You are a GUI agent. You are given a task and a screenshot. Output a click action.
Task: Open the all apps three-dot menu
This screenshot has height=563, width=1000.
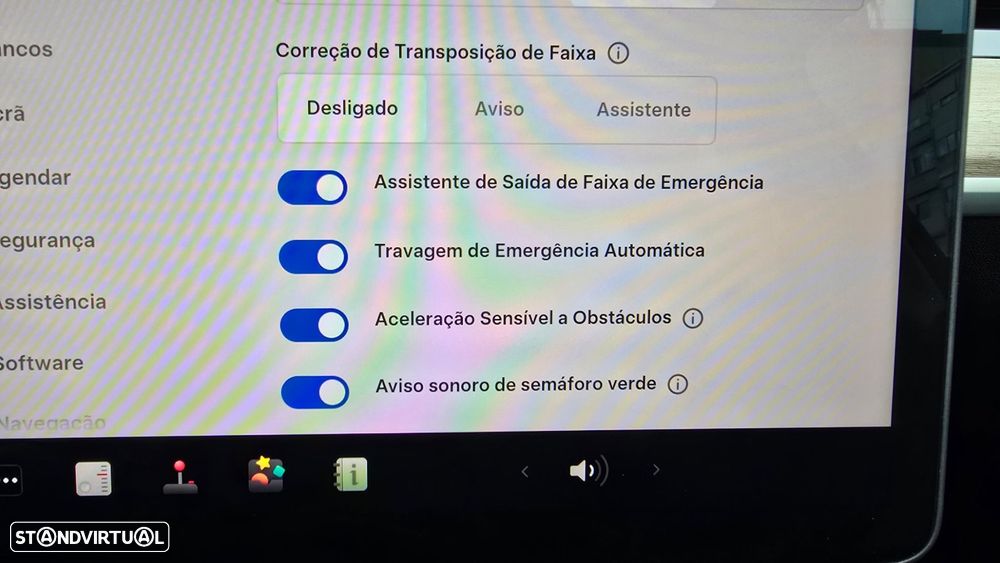click(x=9, y=480)
